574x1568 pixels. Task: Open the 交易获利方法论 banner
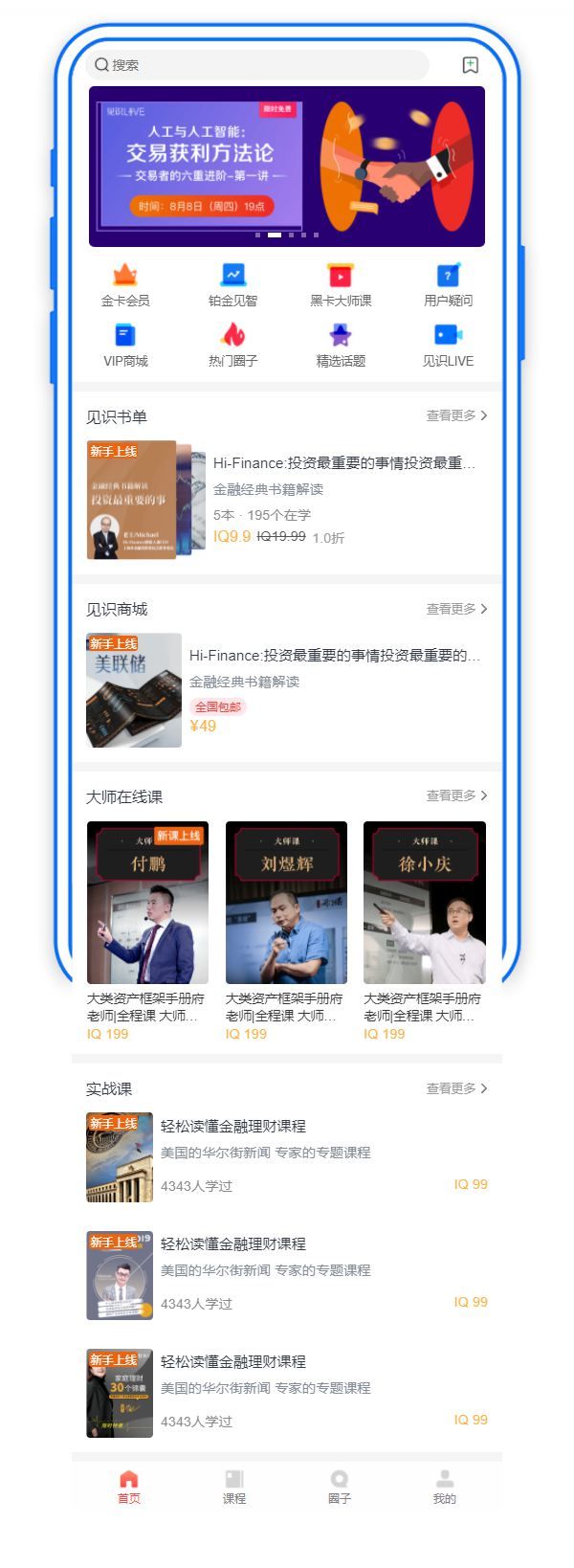pos(287,167)
